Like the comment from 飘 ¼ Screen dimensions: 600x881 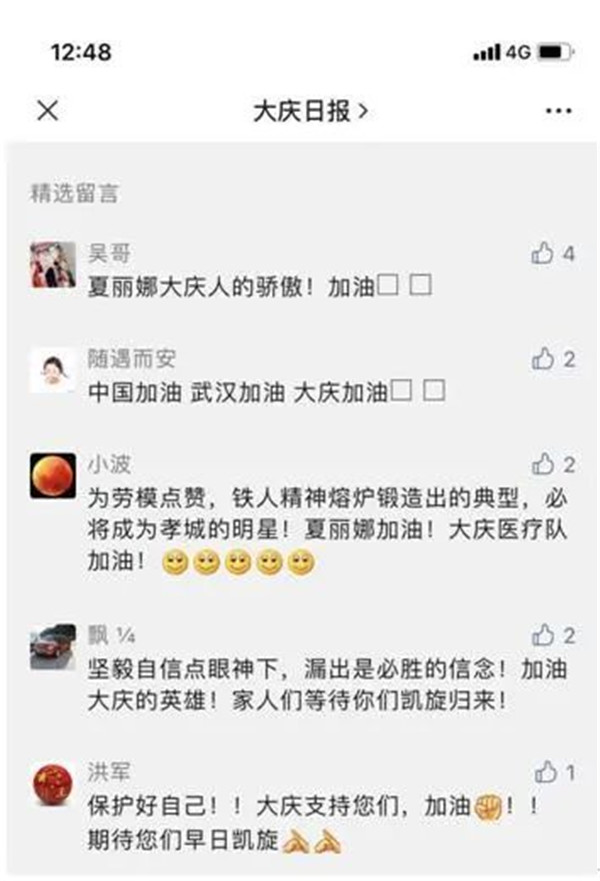(543, 635)
